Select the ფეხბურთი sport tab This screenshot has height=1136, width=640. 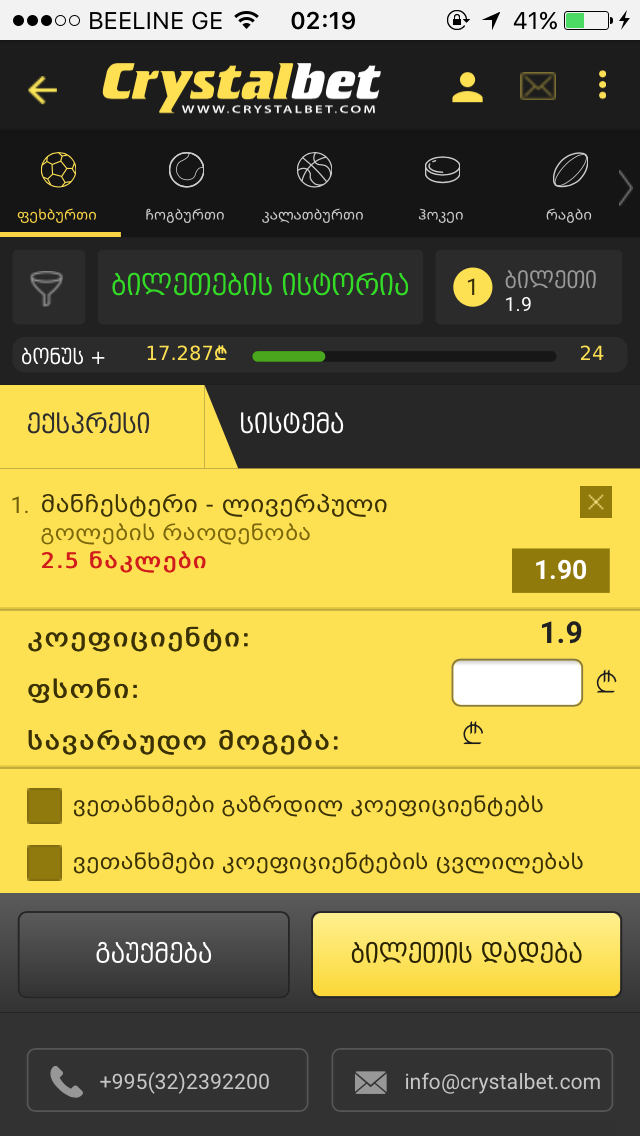pos(58,186)
